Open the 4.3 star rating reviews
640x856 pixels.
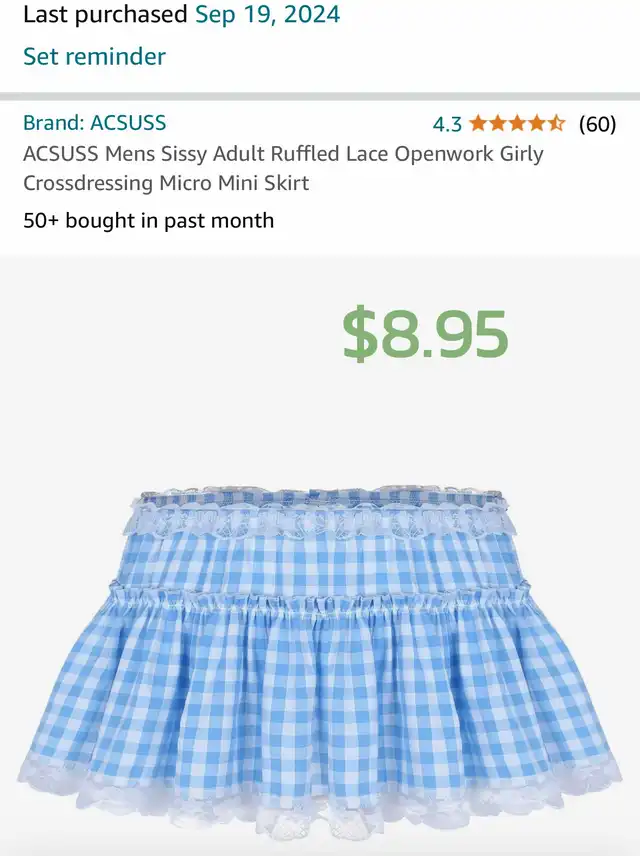(x=516, y=124)
